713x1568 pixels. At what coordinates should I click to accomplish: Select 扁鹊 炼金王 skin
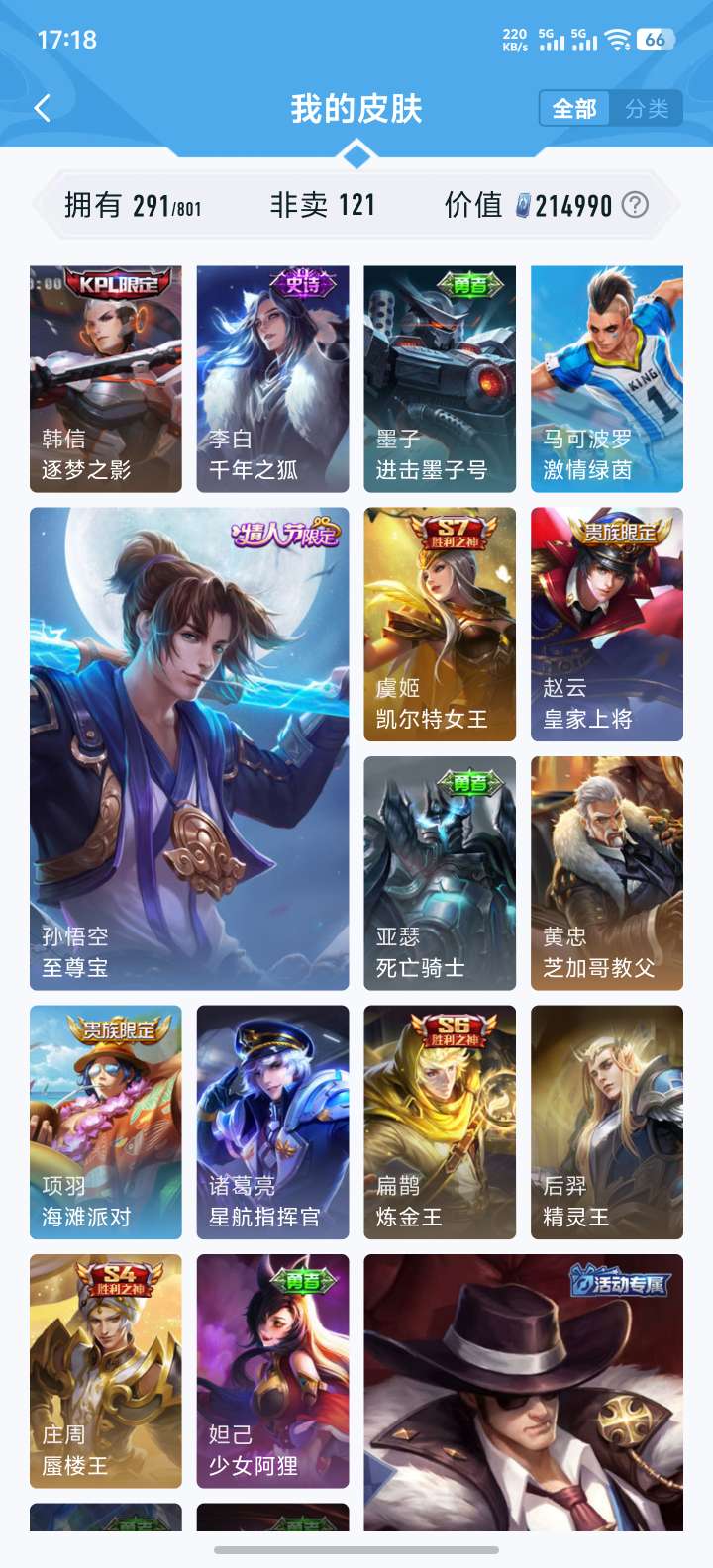tap(440, 1123)
